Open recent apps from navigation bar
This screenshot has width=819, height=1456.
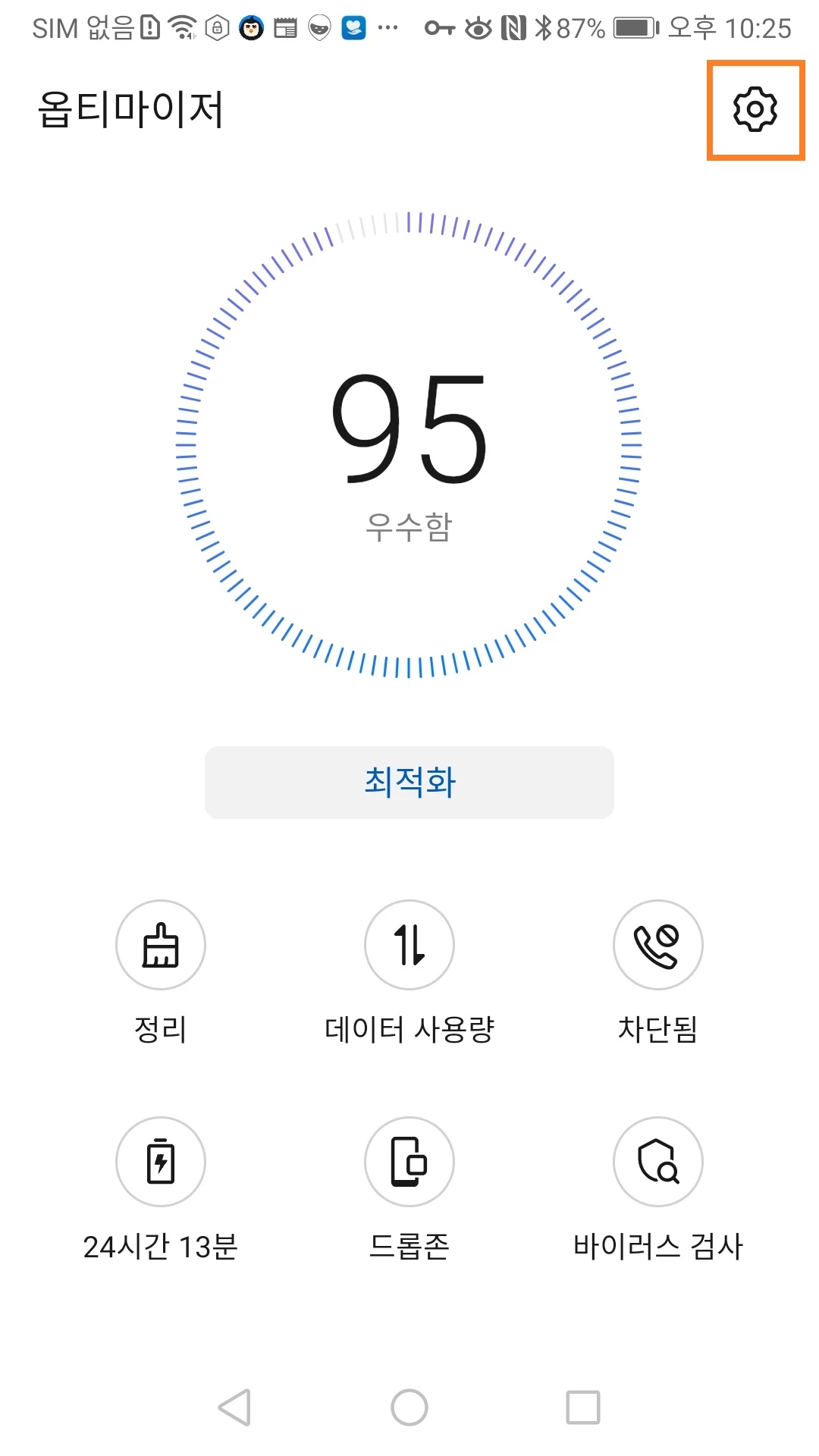(x=583, y=1407)
